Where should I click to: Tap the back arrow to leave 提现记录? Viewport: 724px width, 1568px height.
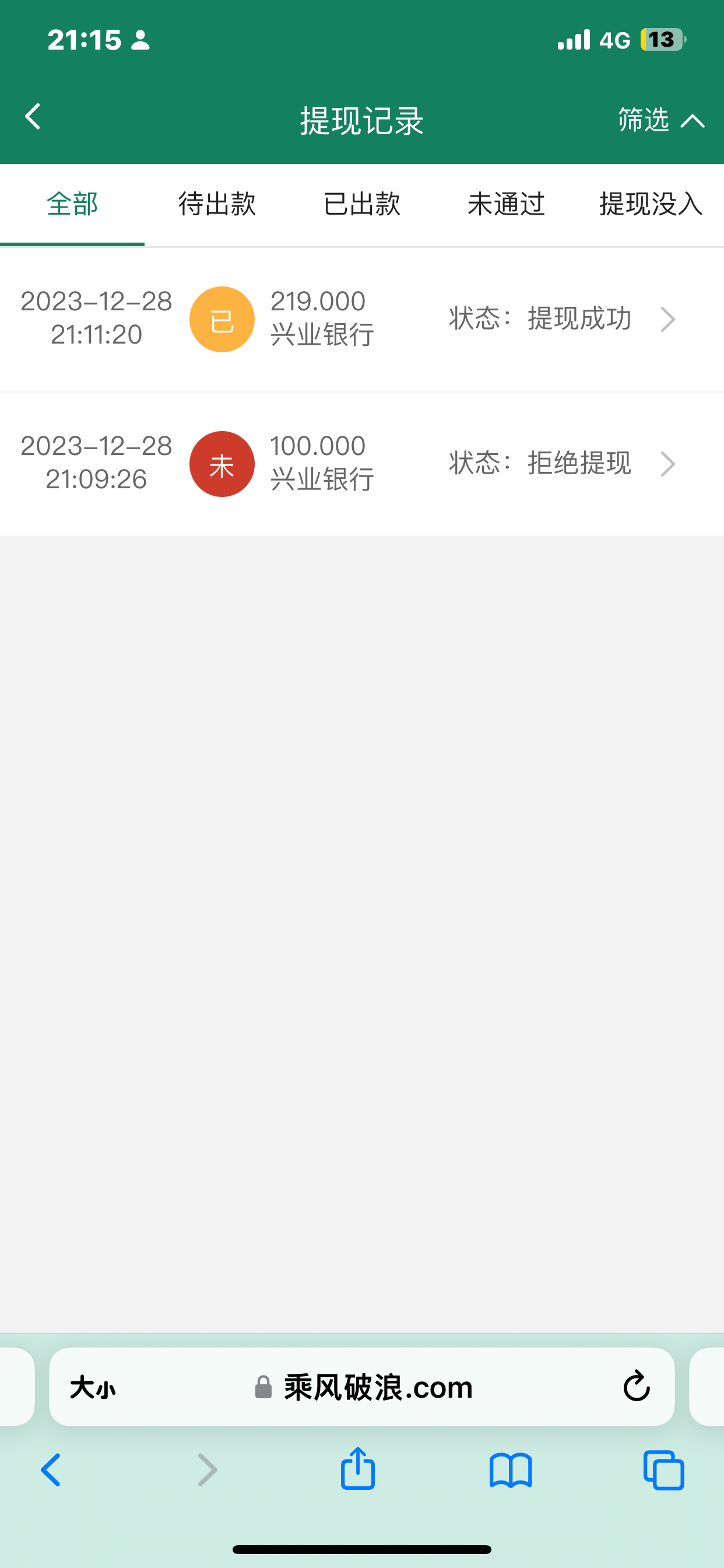(31, 116)
